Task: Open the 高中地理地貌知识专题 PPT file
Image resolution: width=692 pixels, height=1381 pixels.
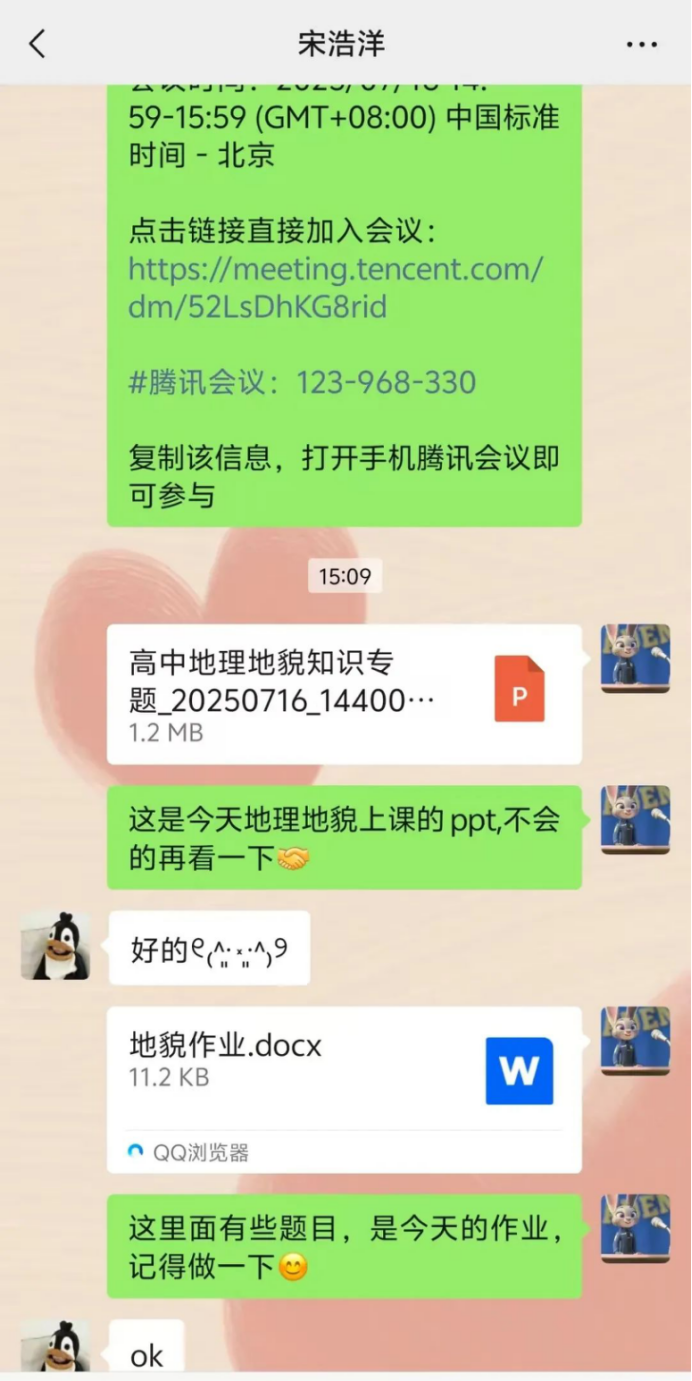Action: [344, 694]
